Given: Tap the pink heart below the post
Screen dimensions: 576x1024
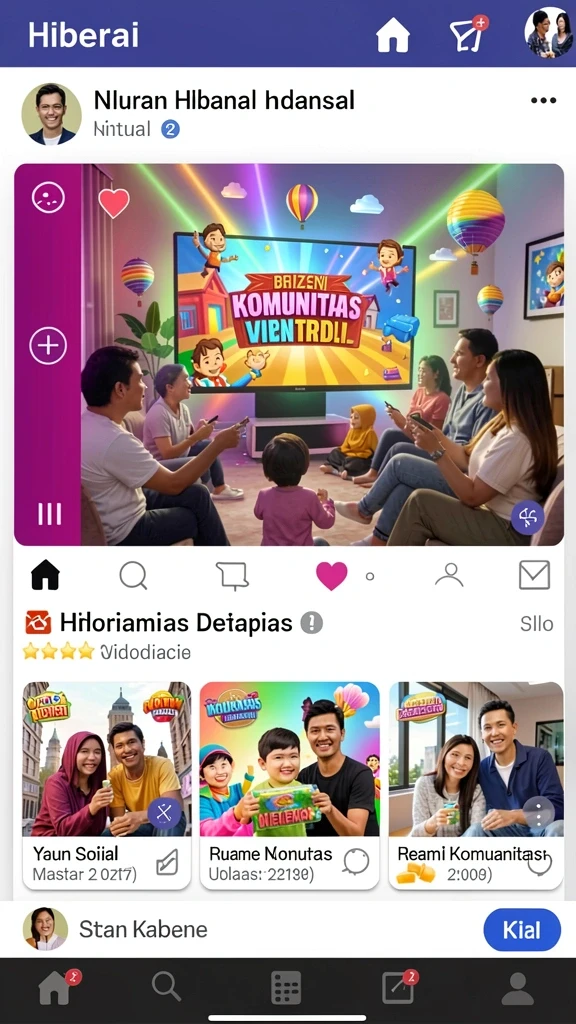Looking at the screenshot, I should click(332, 576).
